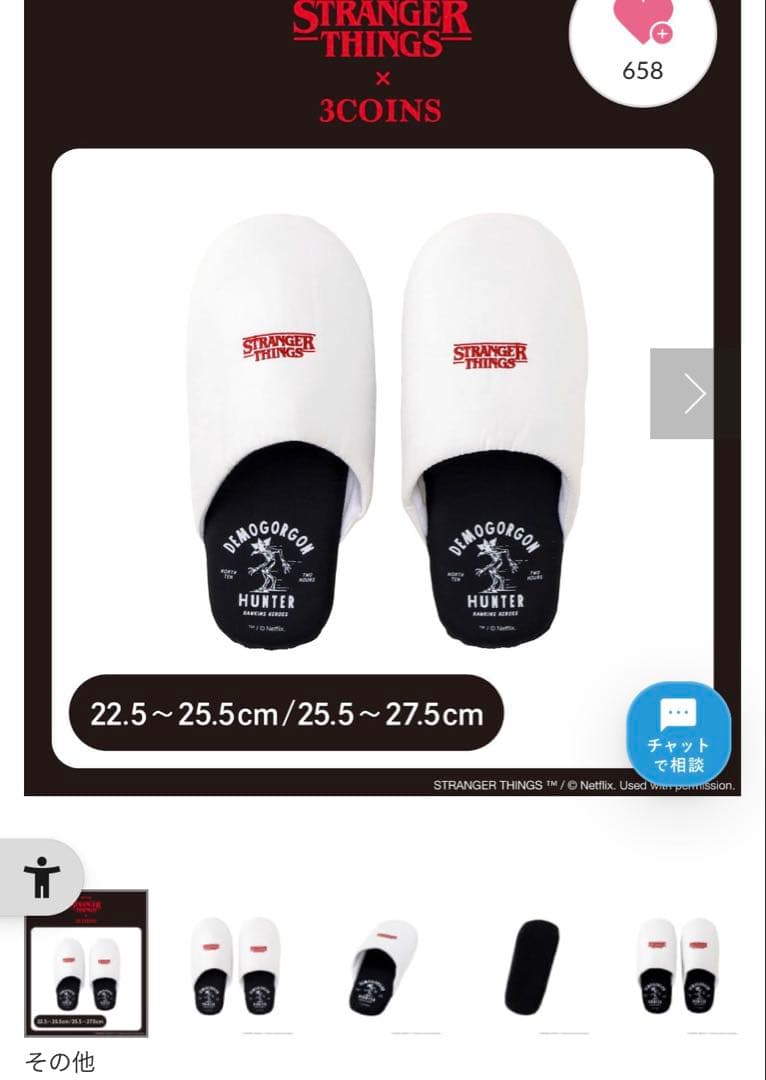The height and width of the screenshot is (1080, 766).
Task: Open the チャットで相談 chat button
Action: point(678,735)
